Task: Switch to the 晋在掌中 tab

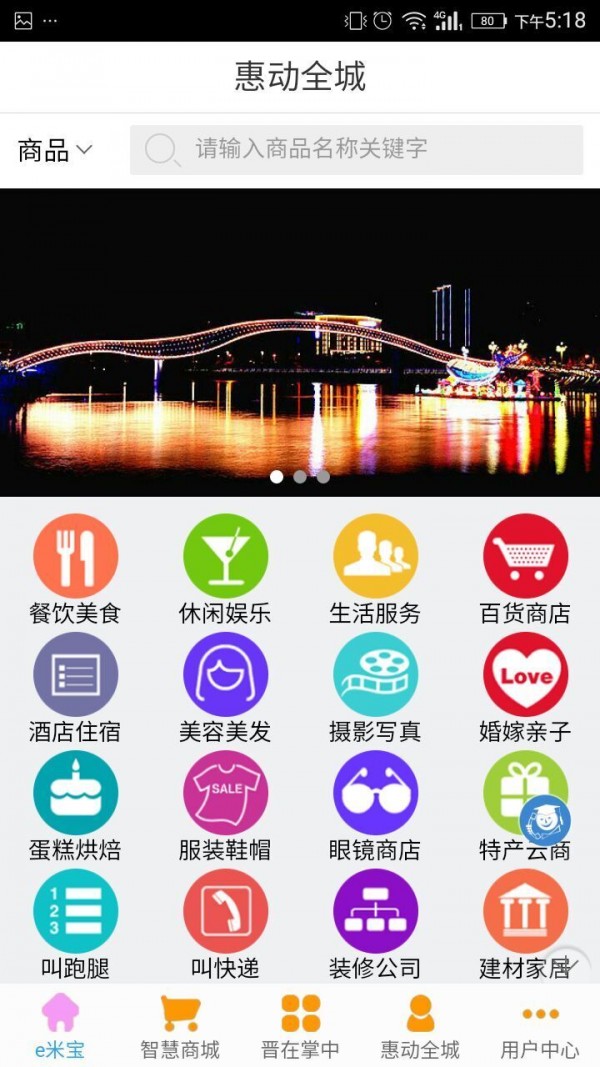Action: click(300, 1025)
